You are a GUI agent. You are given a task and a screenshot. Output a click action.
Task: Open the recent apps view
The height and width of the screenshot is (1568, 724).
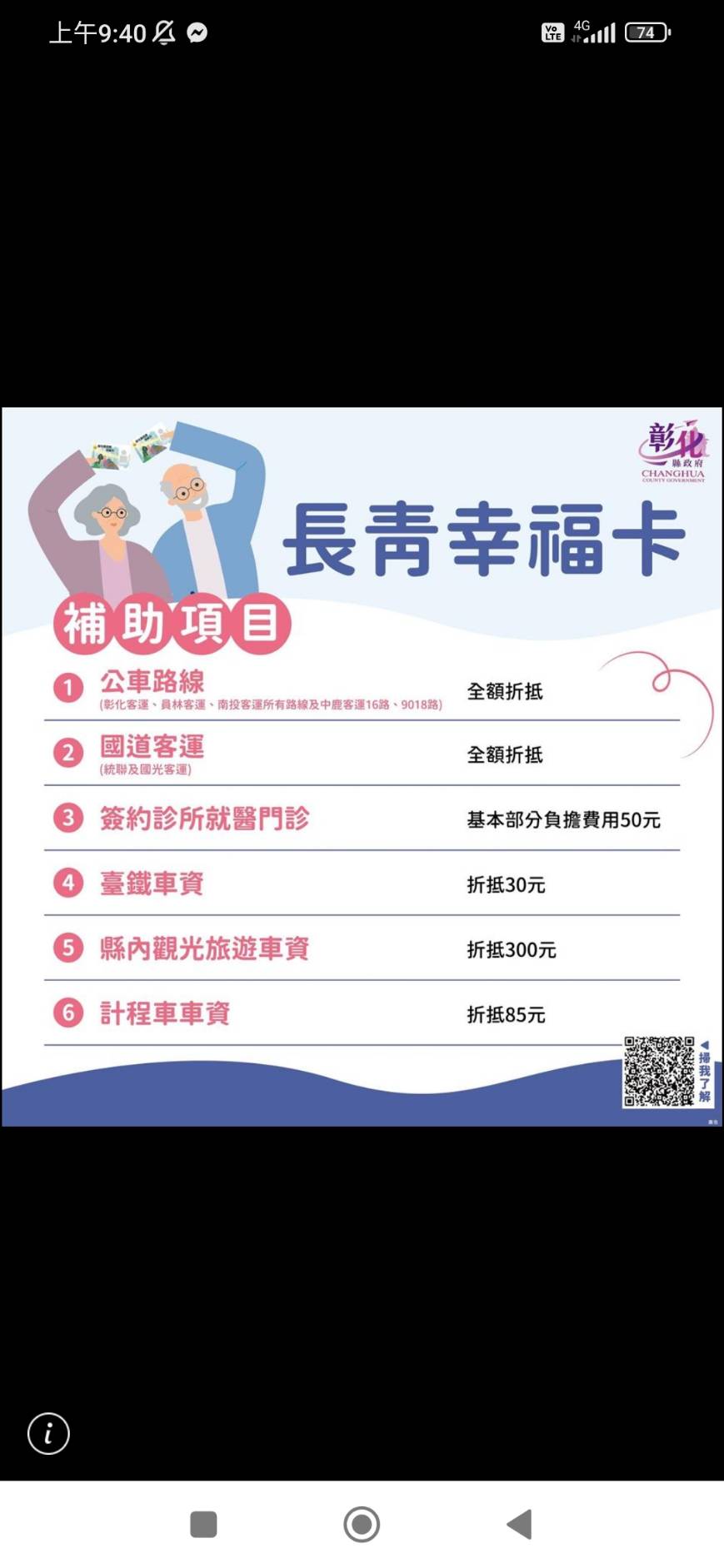(x=203, y=1524)
